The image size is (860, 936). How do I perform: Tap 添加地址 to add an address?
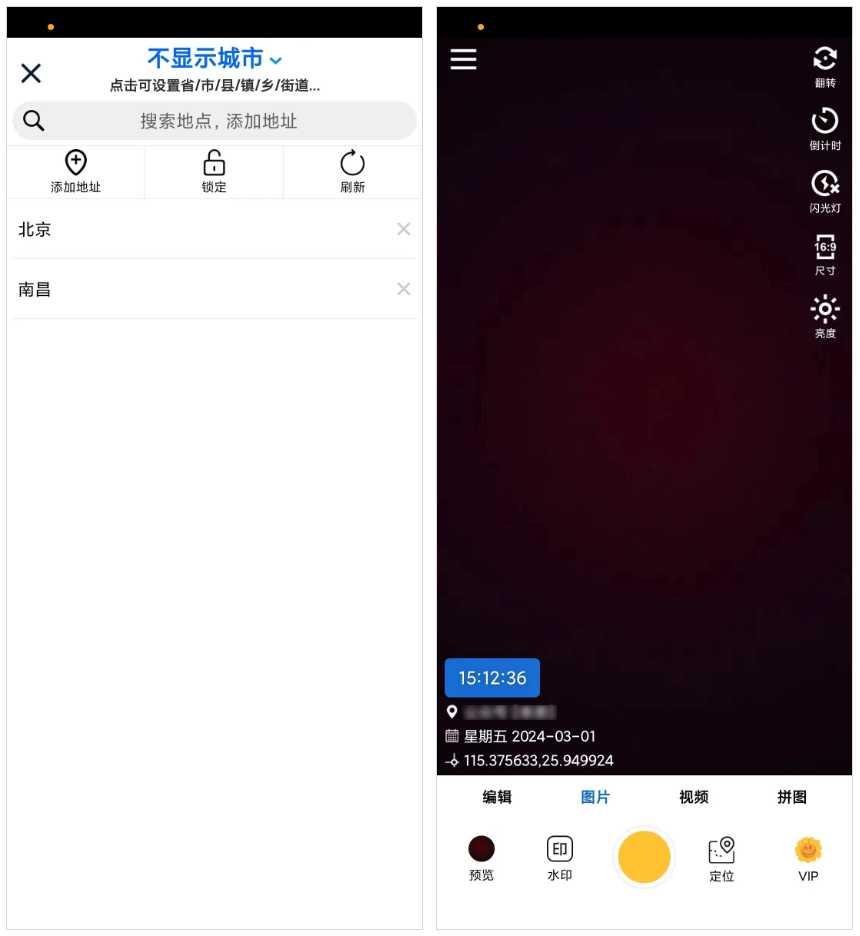[x=76, y=172]
